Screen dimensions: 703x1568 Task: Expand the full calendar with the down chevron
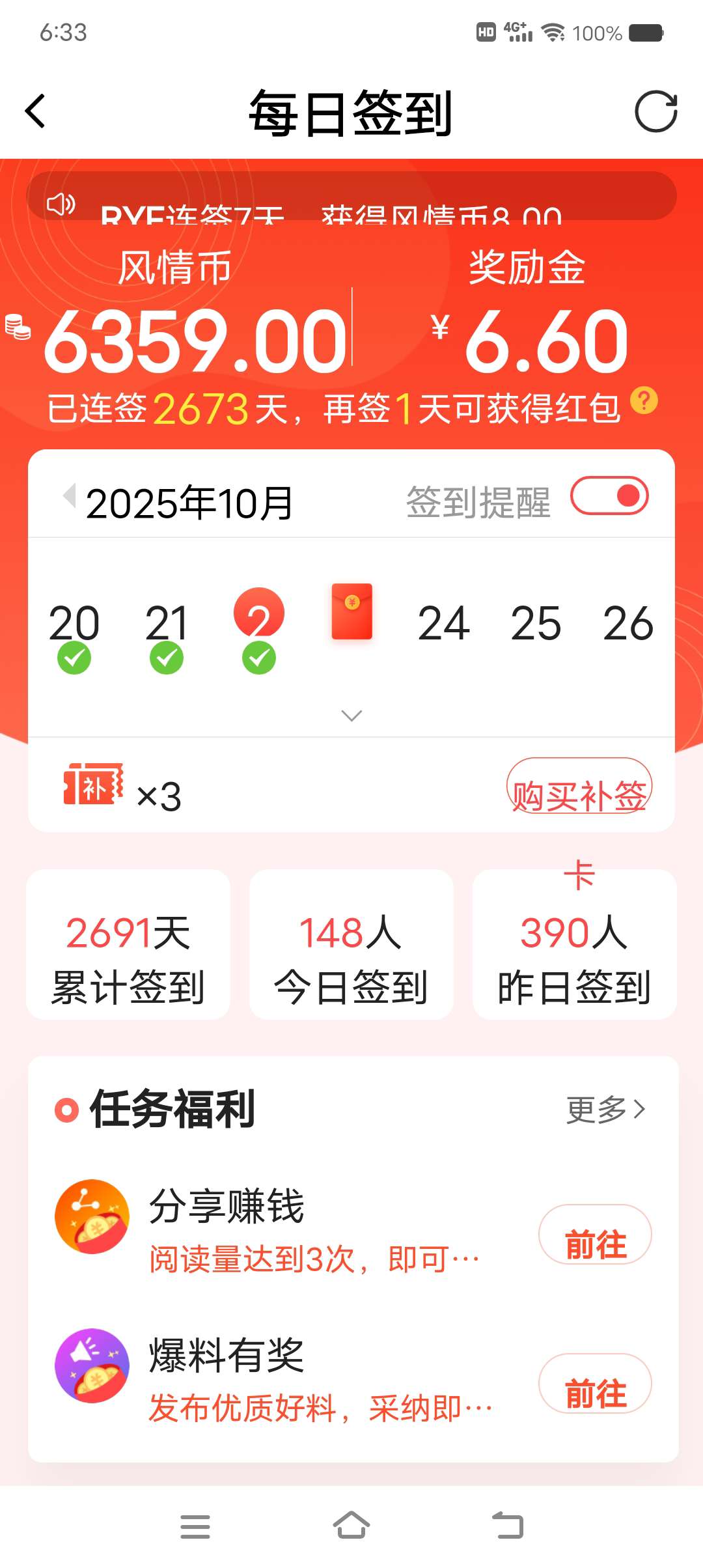tap(351, 716)
